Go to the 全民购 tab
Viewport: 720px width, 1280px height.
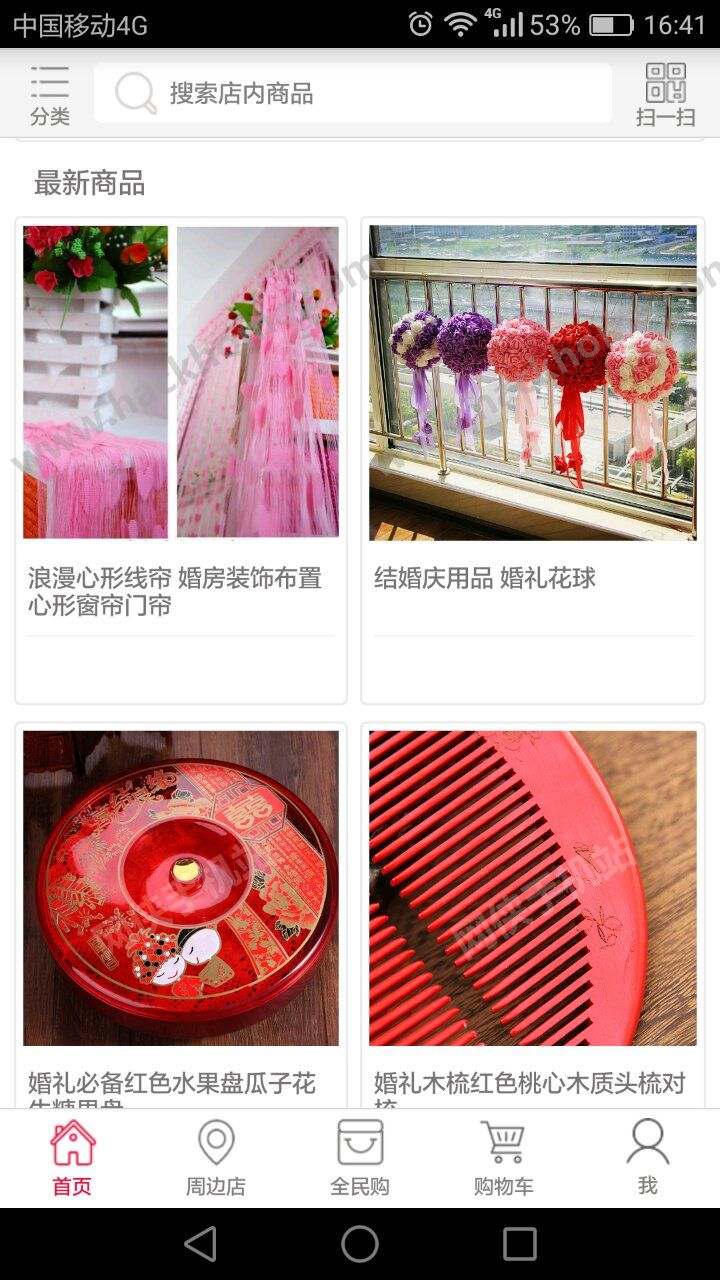[x=360, y=1158]
